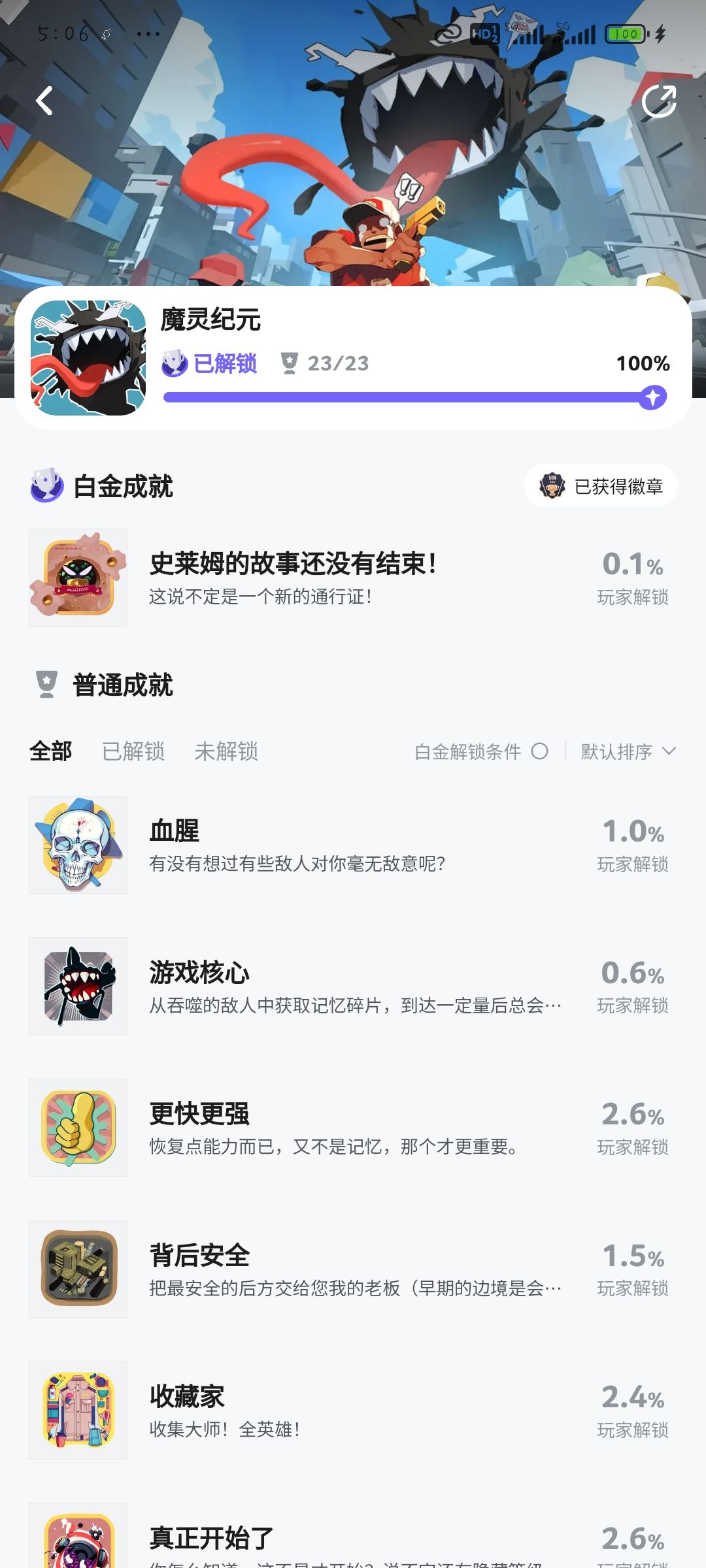Viewport: 706px width, 1568px height.
Task: Share this achievements page
Action: [x=658, y=101]
